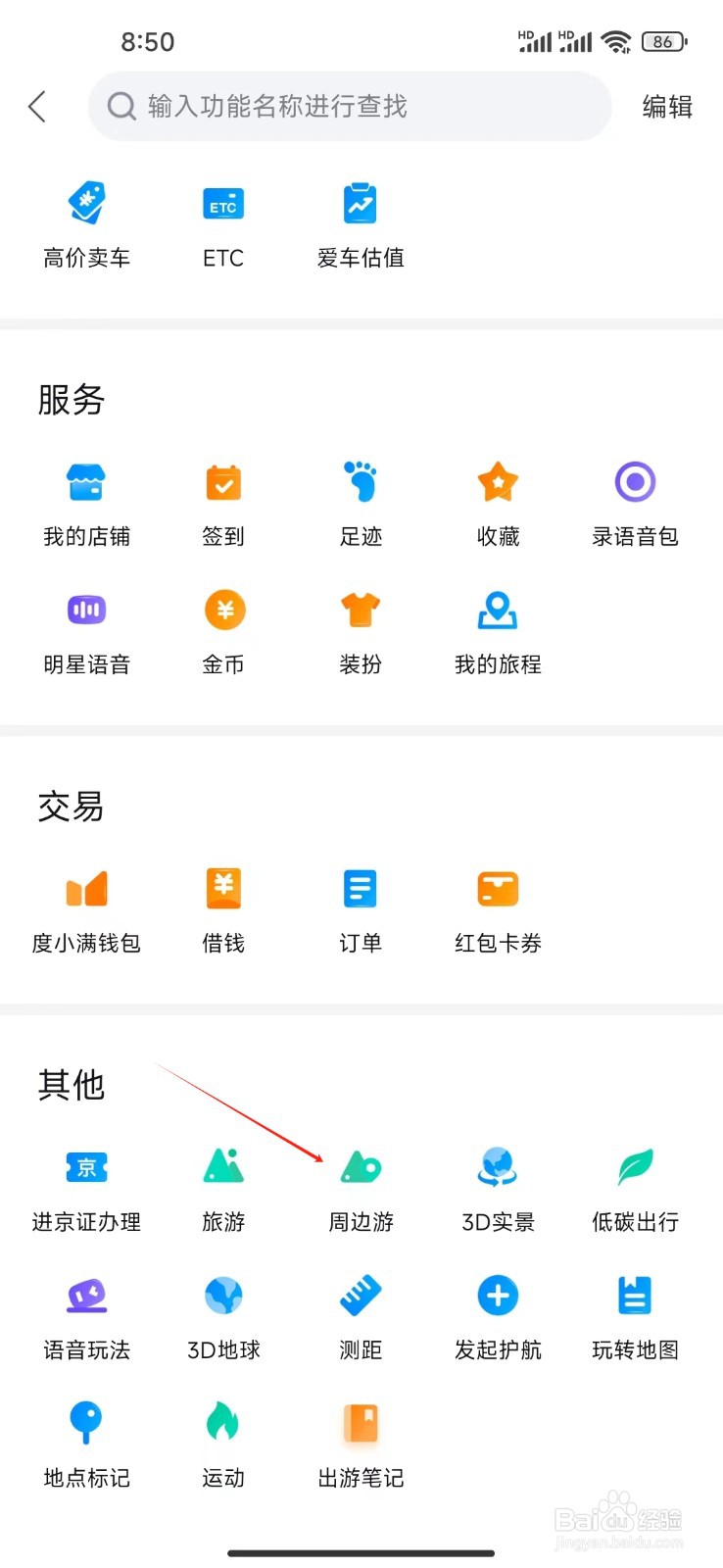The width and height of the screenshot is (723, 1568).
Task: Tap the 金币 coins icon
Action: (x=222, y=610)
